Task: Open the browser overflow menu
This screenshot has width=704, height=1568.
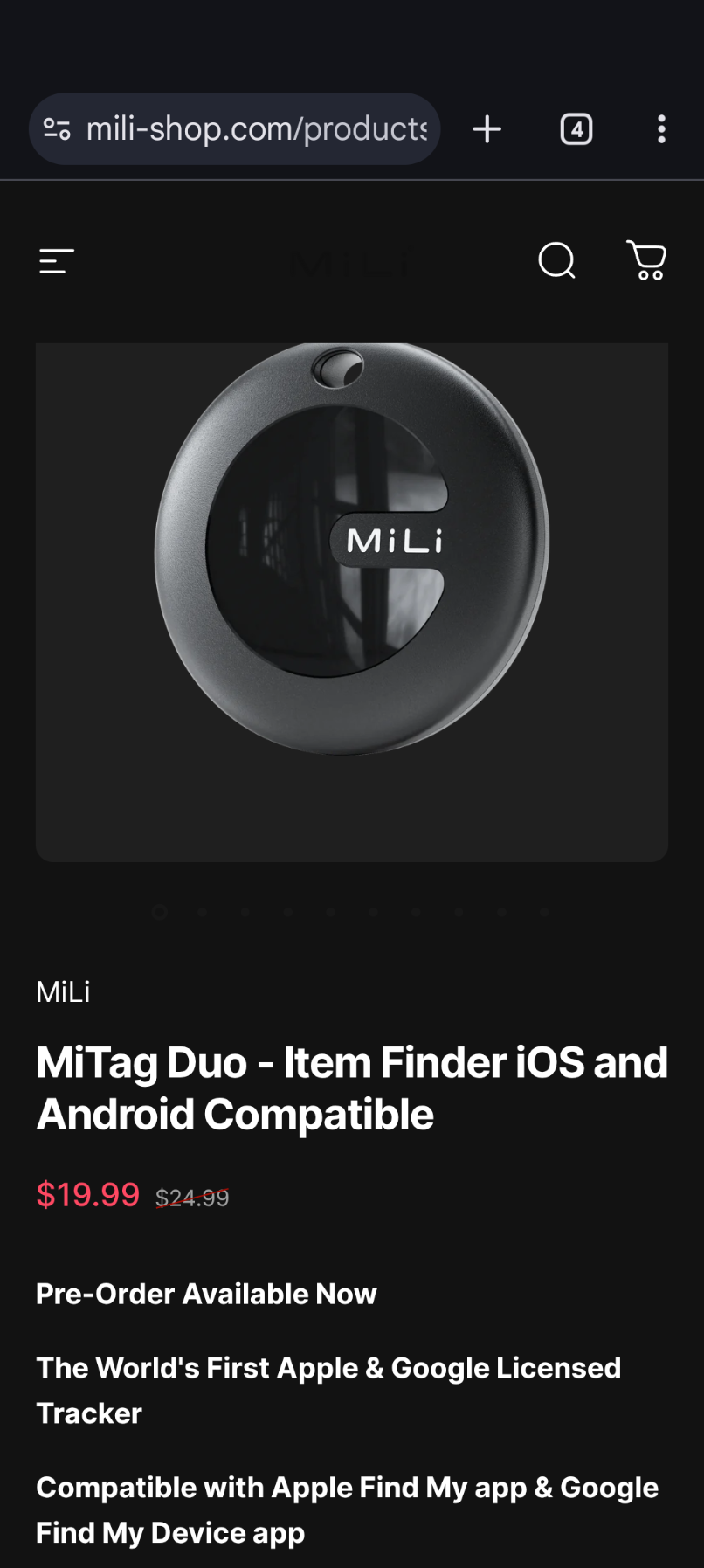Action: (661, 129)
